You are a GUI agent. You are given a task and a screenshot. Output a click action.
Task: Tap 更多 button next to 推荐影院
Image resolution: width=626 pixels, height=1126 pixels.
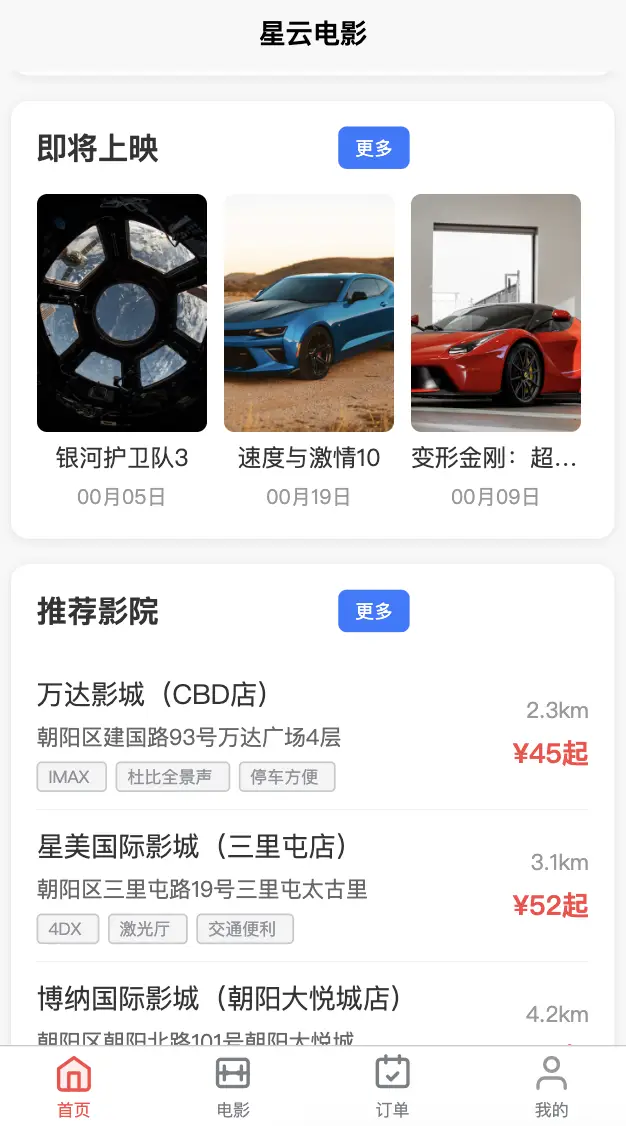point(373,611)
